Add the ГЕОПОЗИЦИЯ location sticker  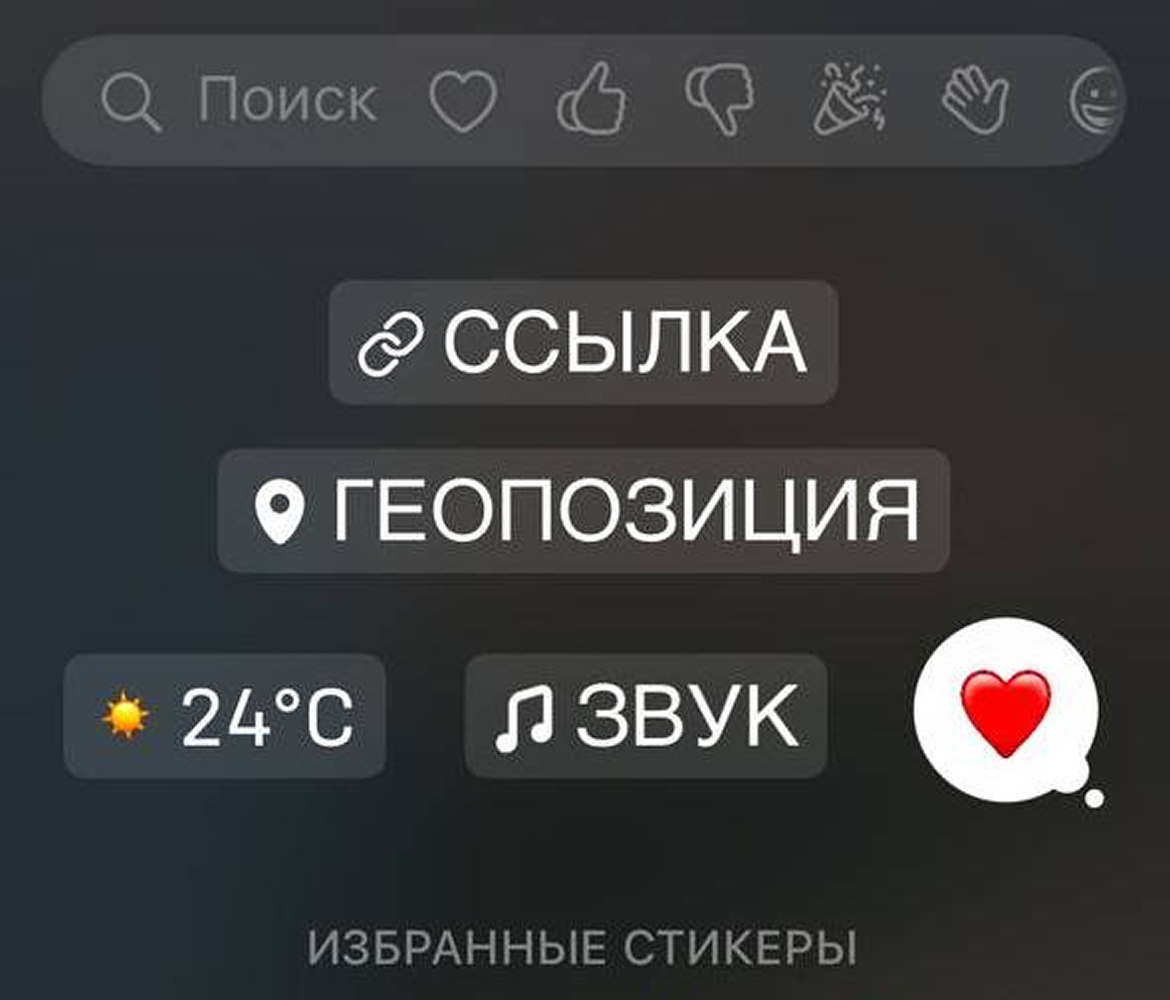[x=583, y=510]
